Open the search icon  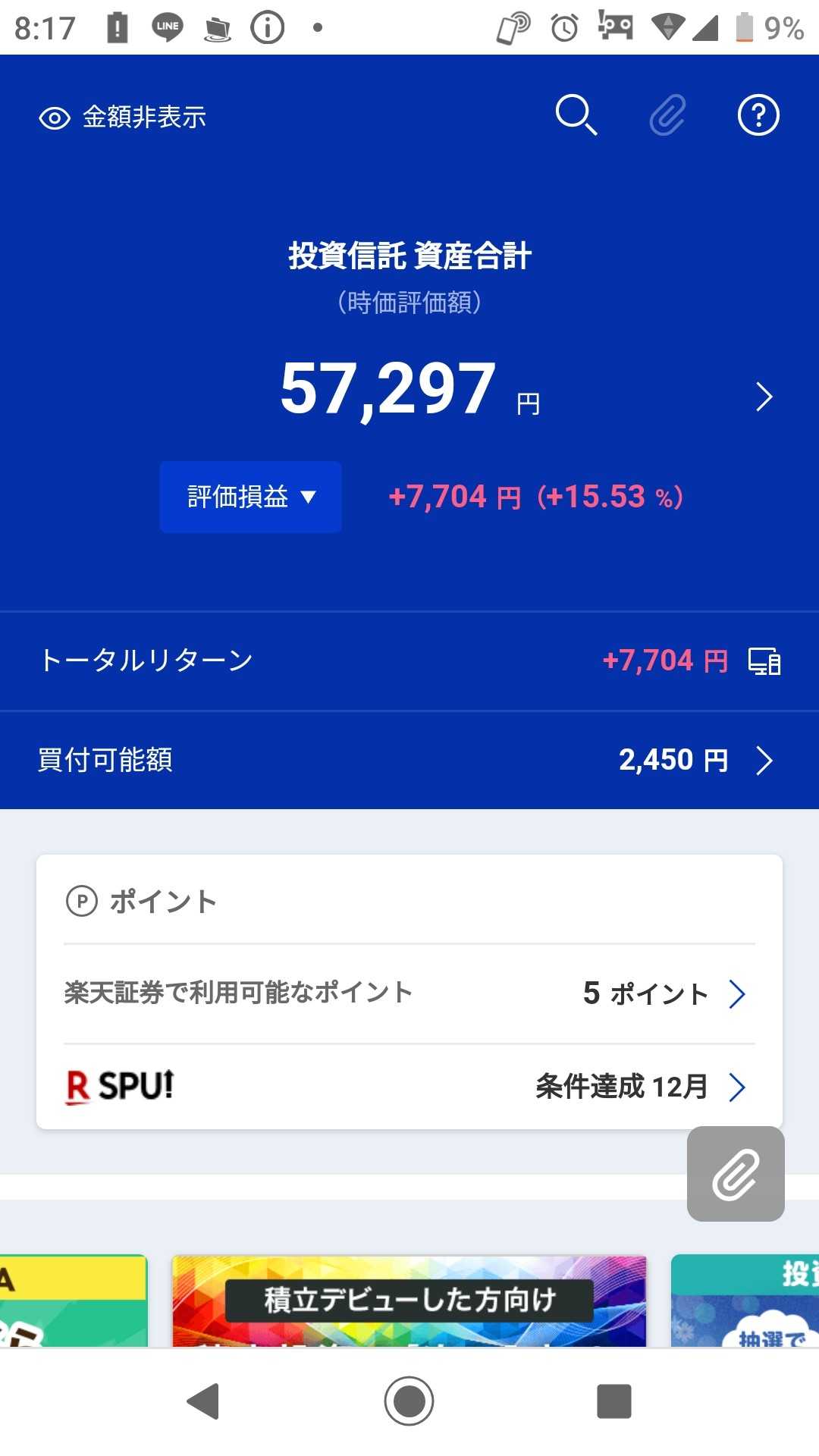(x=576, y=115)
